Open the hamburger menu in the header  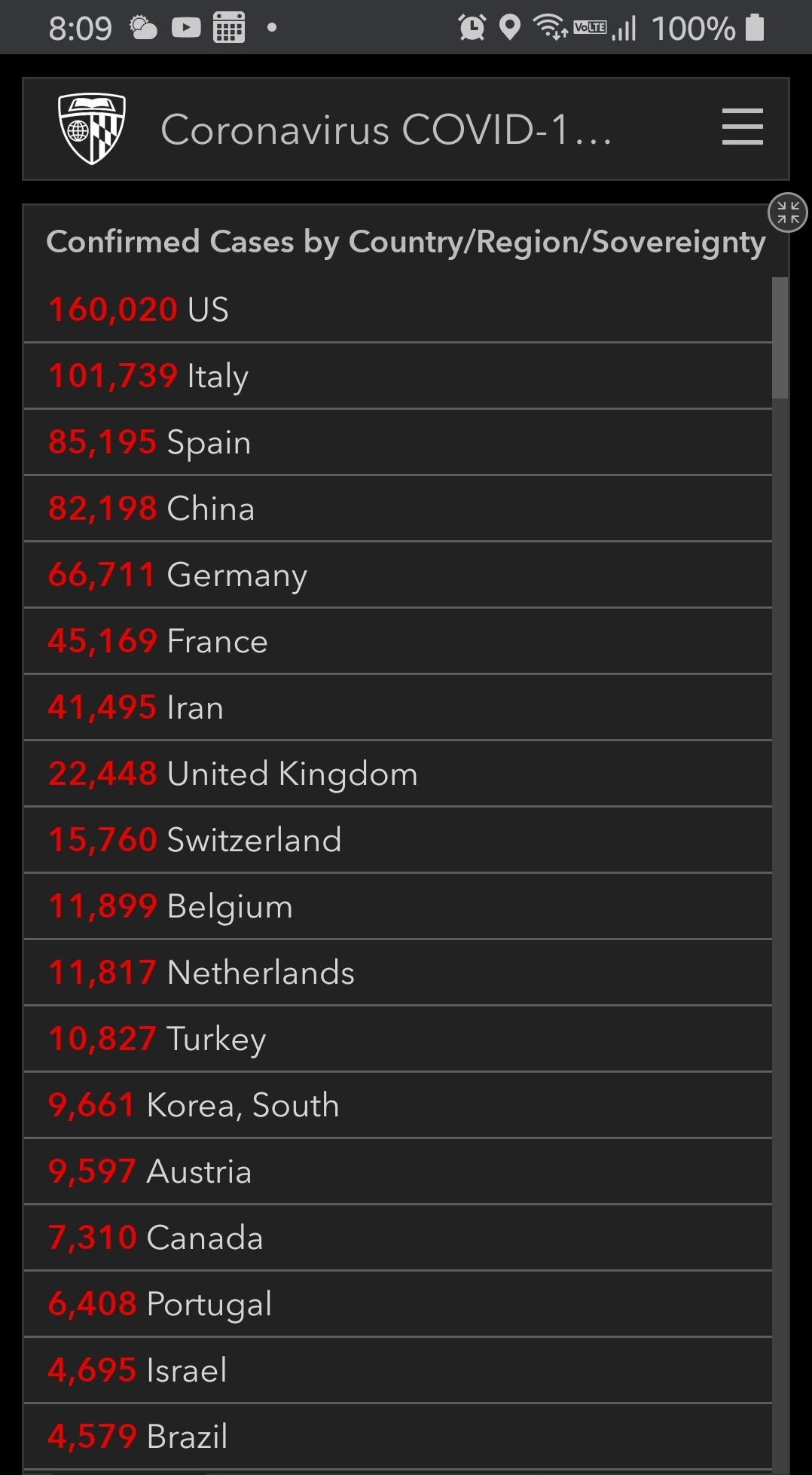[x=742, y=127]
